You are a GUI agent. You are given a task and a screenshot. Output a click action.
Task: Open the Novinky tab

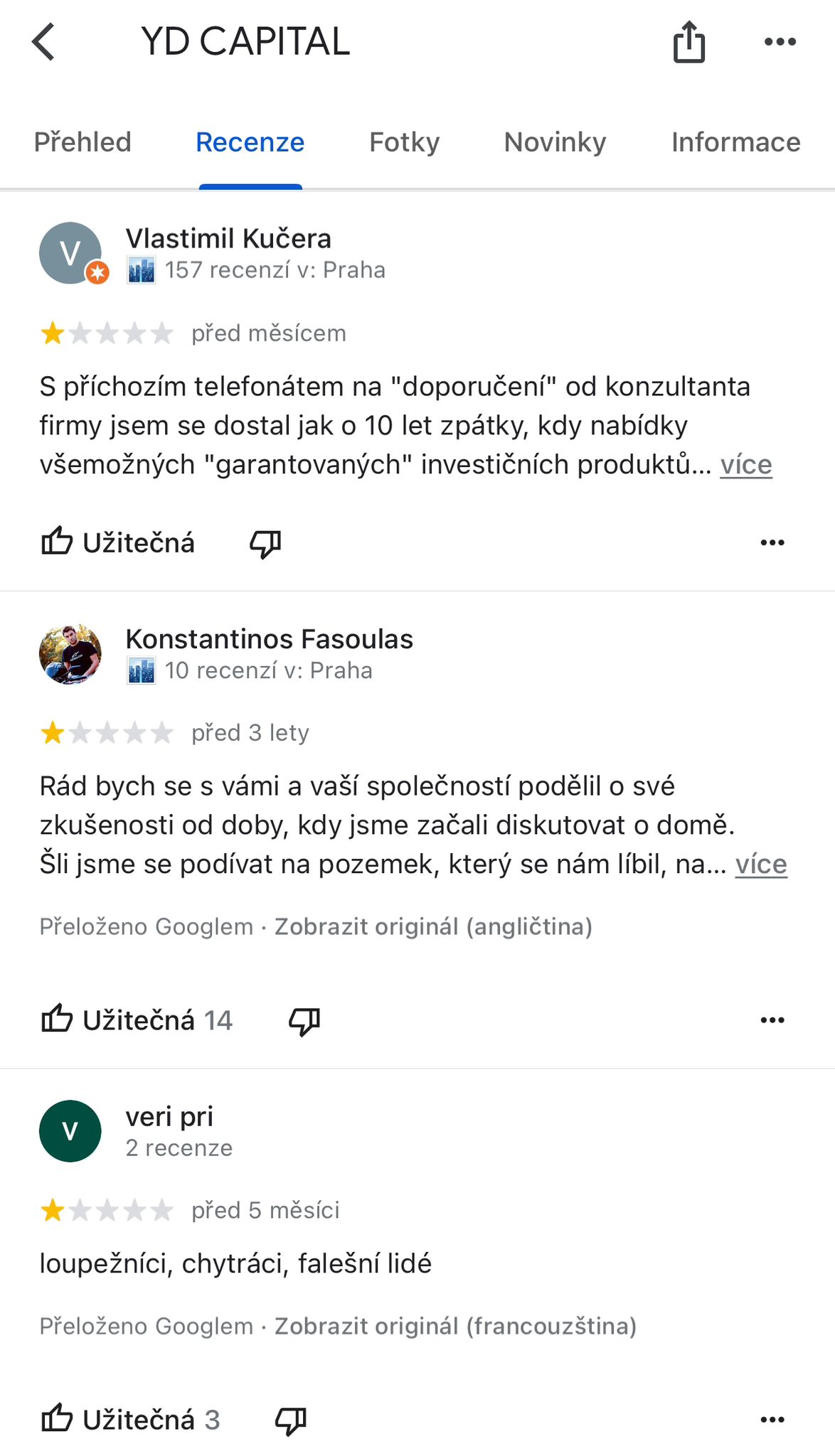coord(555,142)
